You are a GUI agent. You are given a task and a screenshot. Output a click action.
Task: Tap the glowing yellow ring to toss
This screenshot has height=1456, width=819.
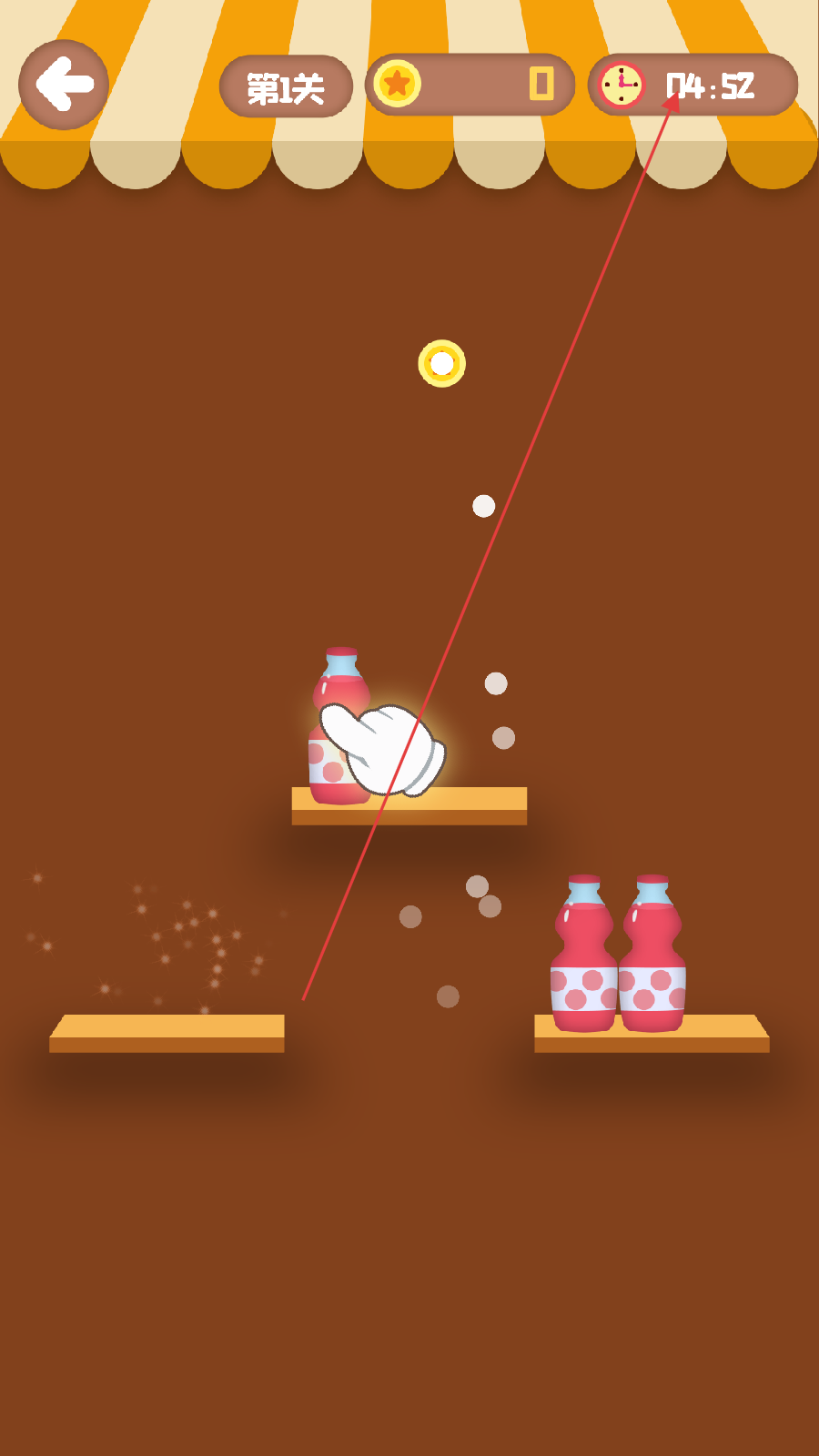441,363
